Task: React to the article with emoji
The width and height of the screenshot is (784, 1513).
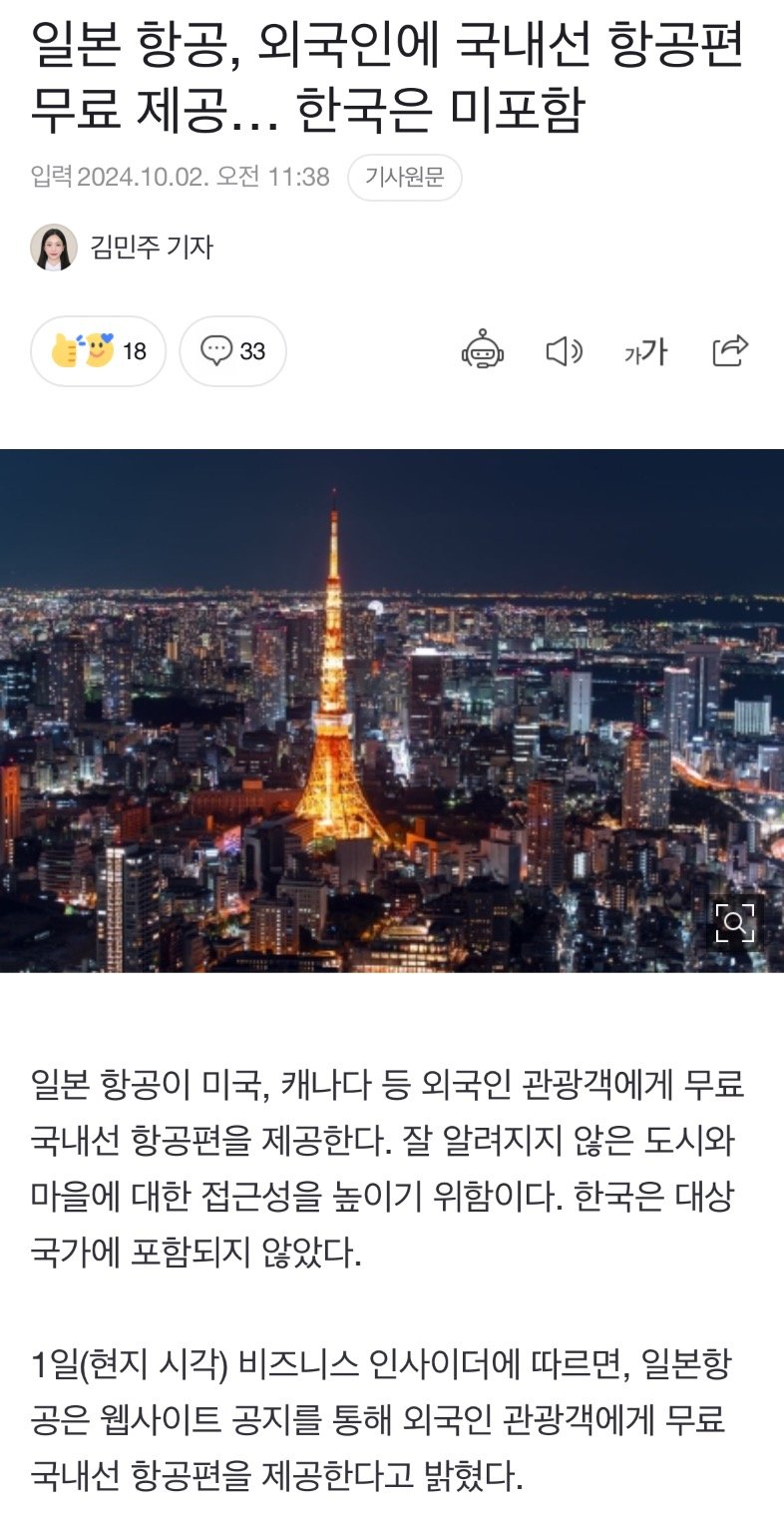Action: pos(98,351)
